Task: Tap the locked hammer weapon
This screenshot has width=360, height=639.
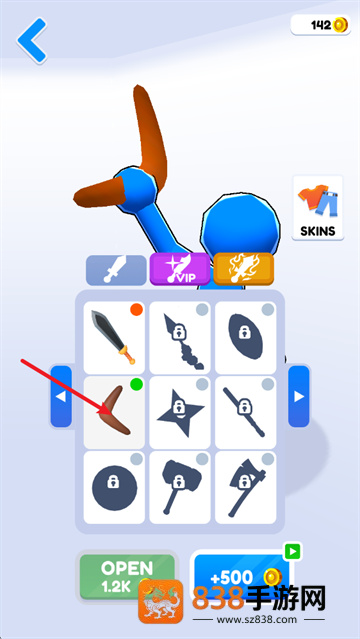Action: [180, 487]
